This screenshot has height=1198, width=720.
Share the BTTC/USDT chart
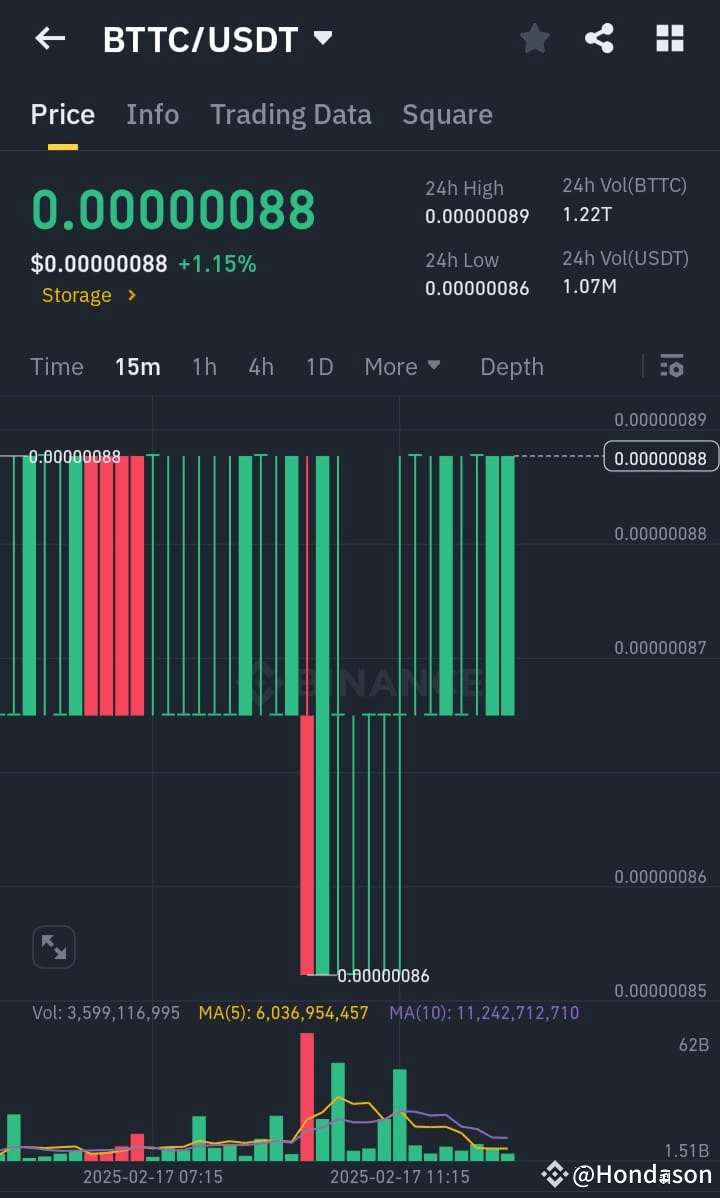click(600, 38)
